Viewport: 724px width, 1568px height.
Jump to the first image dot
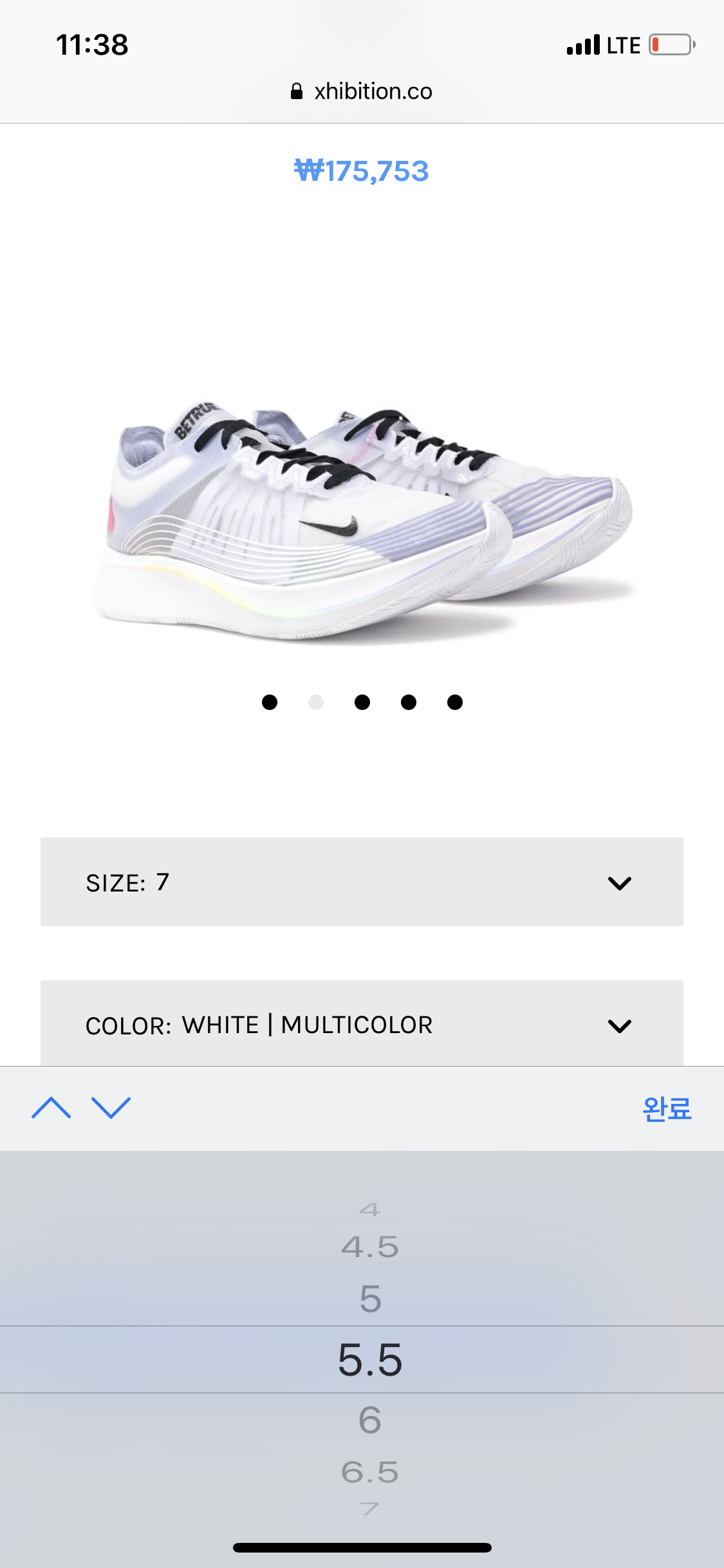[x=270, y=702]
